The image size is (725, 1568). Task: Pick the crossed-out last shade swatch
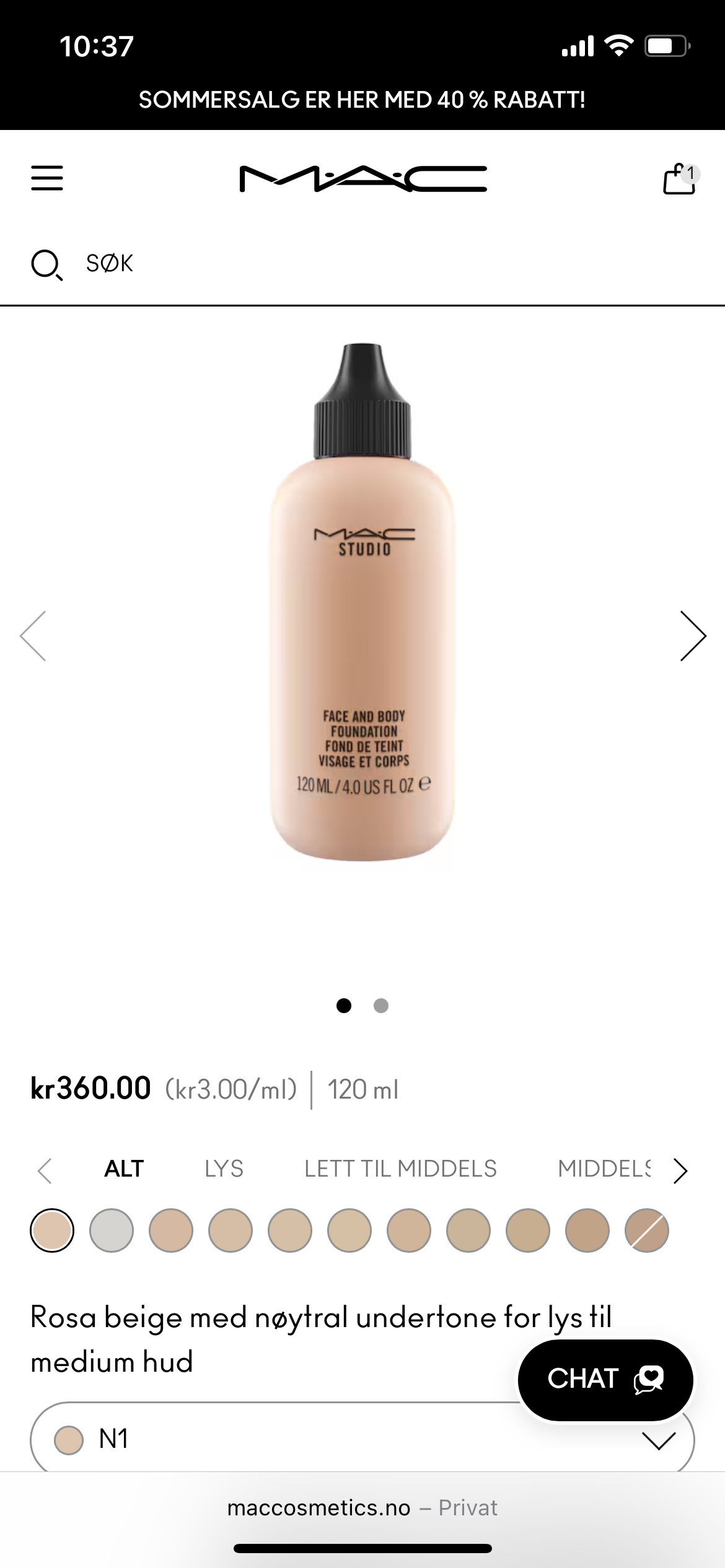pyautogui.click(x=646, y=1230)
